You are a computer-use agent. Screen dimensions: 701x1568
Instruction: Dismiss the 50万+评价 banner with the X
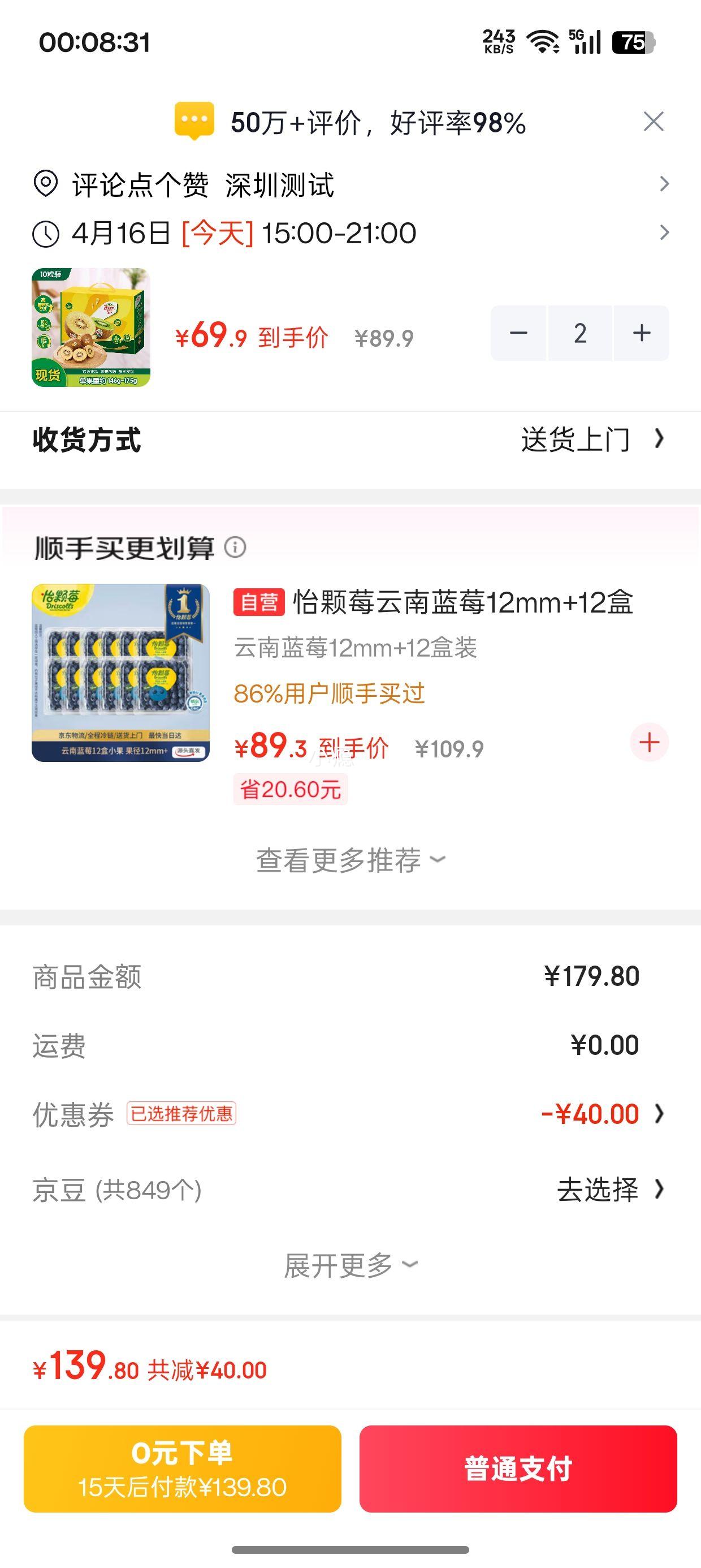click(x=653, y=122)
